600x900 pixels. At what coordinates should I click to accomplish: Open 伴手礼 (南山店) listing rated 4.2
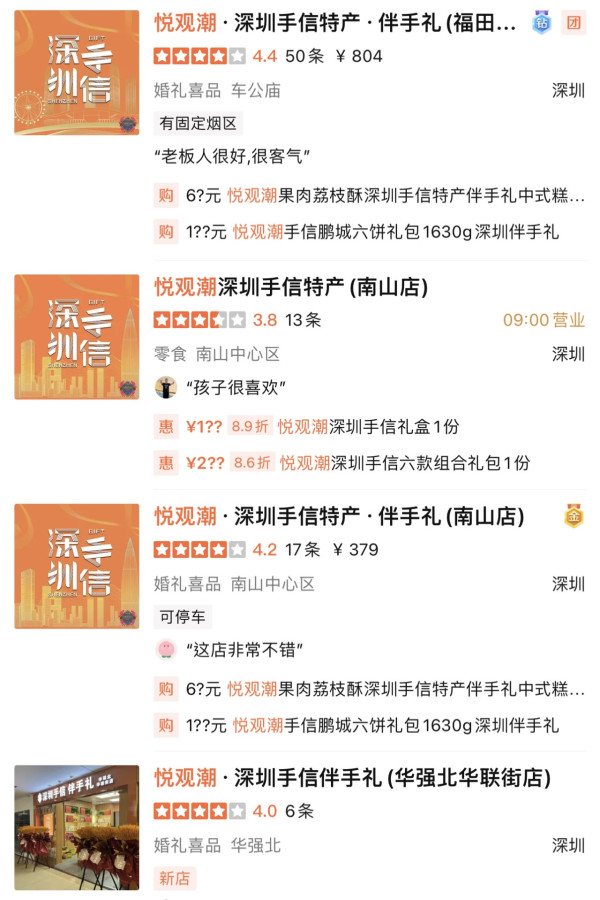pos(340,517)
